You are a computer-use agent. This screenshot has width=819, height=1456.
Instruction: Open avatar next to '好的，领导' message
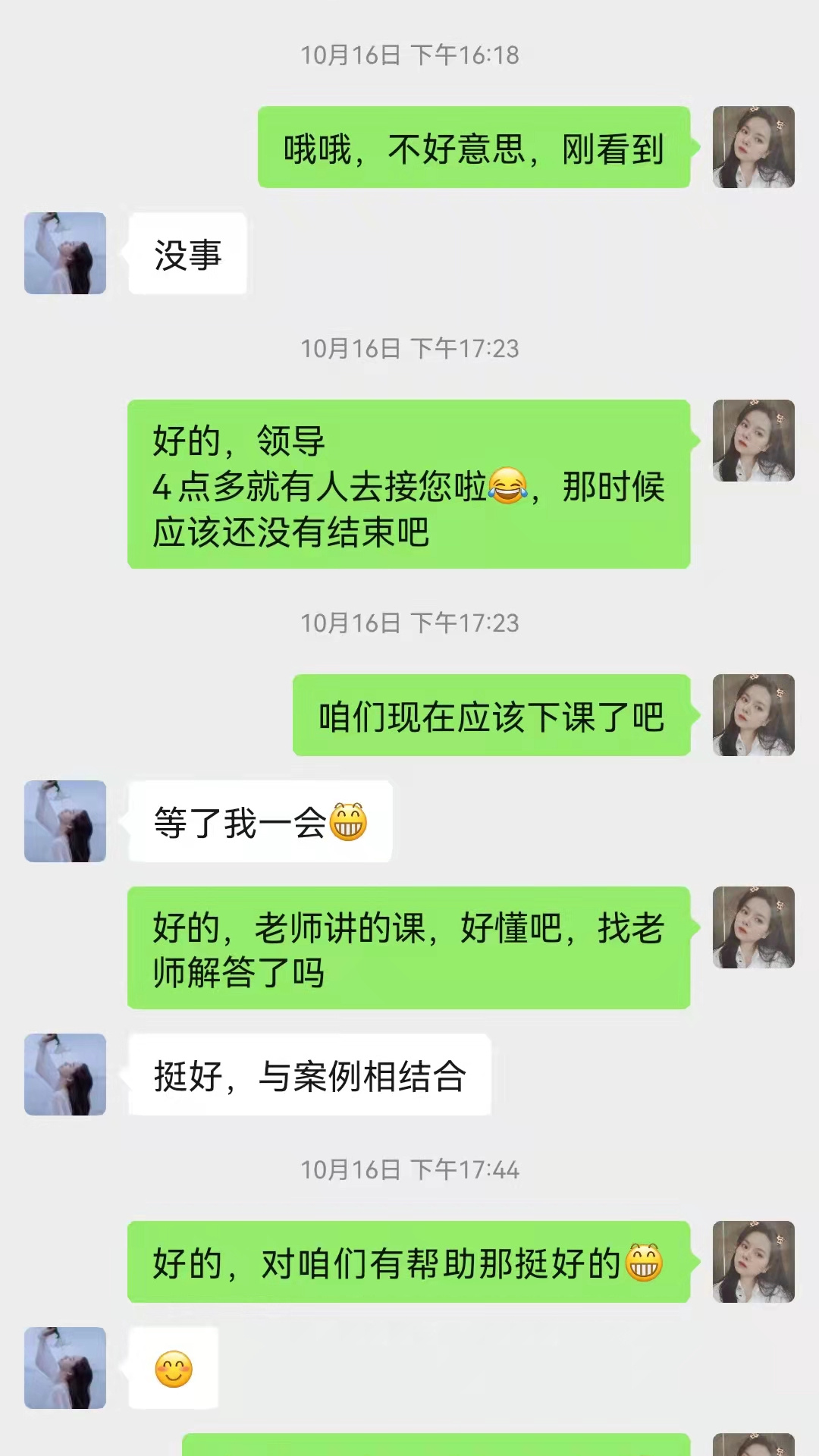coord(753,441)
